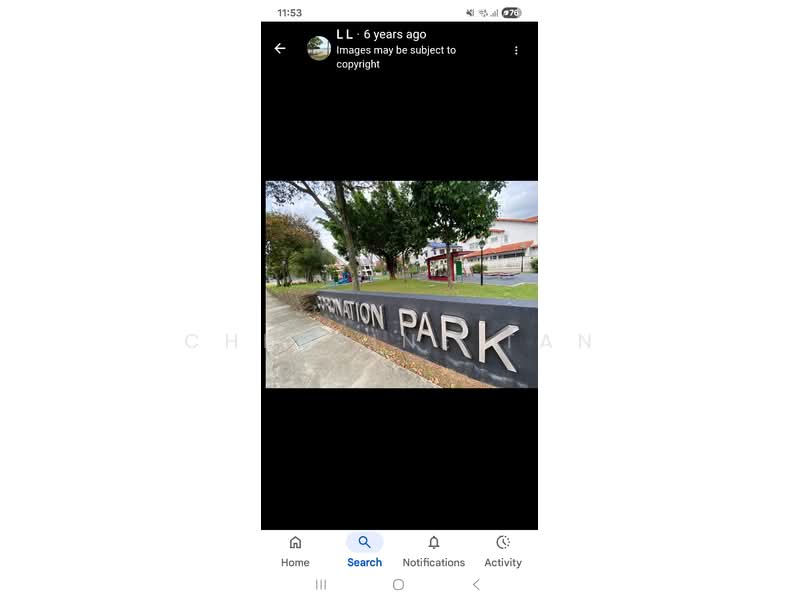Image resolution: width=800 pixels, height=600 pixels.
Task: Open L L's profile picture
Action: [319, 48]
